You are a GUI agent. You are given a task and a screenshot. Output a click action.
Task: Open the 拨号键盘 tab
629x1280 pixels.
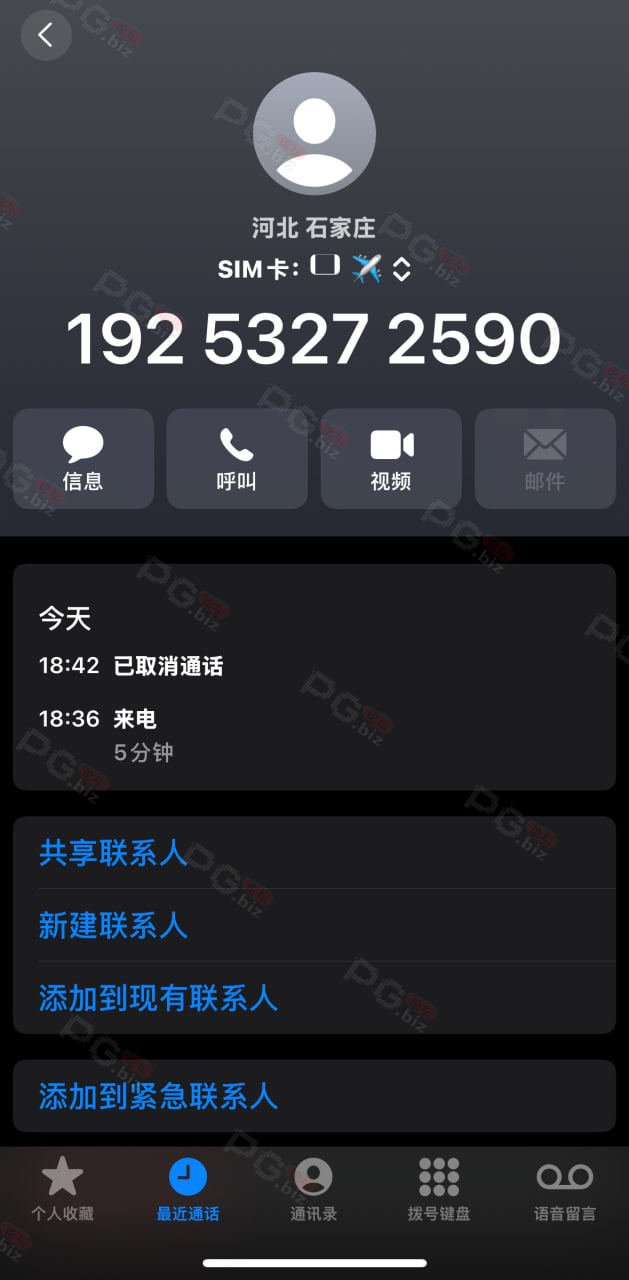[439, 1189]
